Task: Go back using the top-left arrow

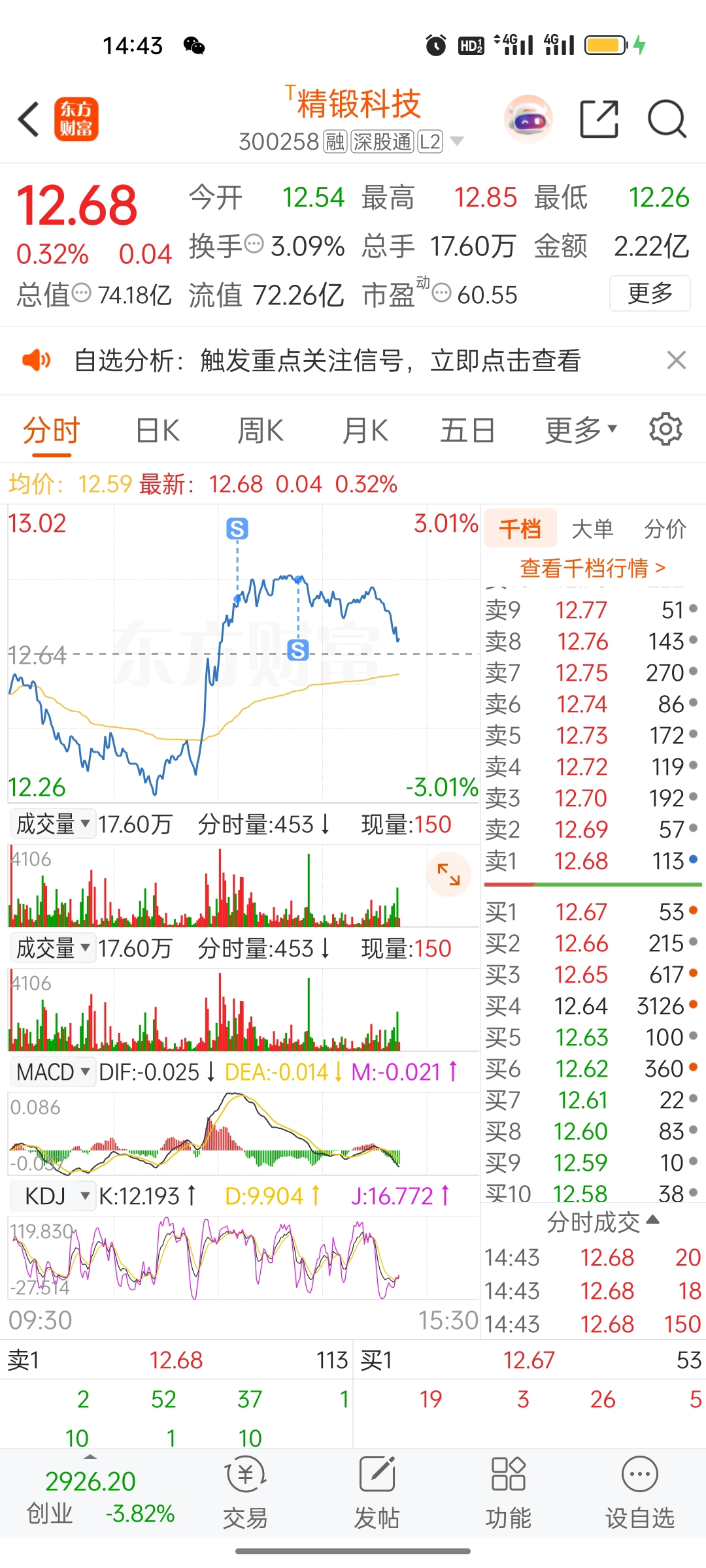Action: coord(29,120)
